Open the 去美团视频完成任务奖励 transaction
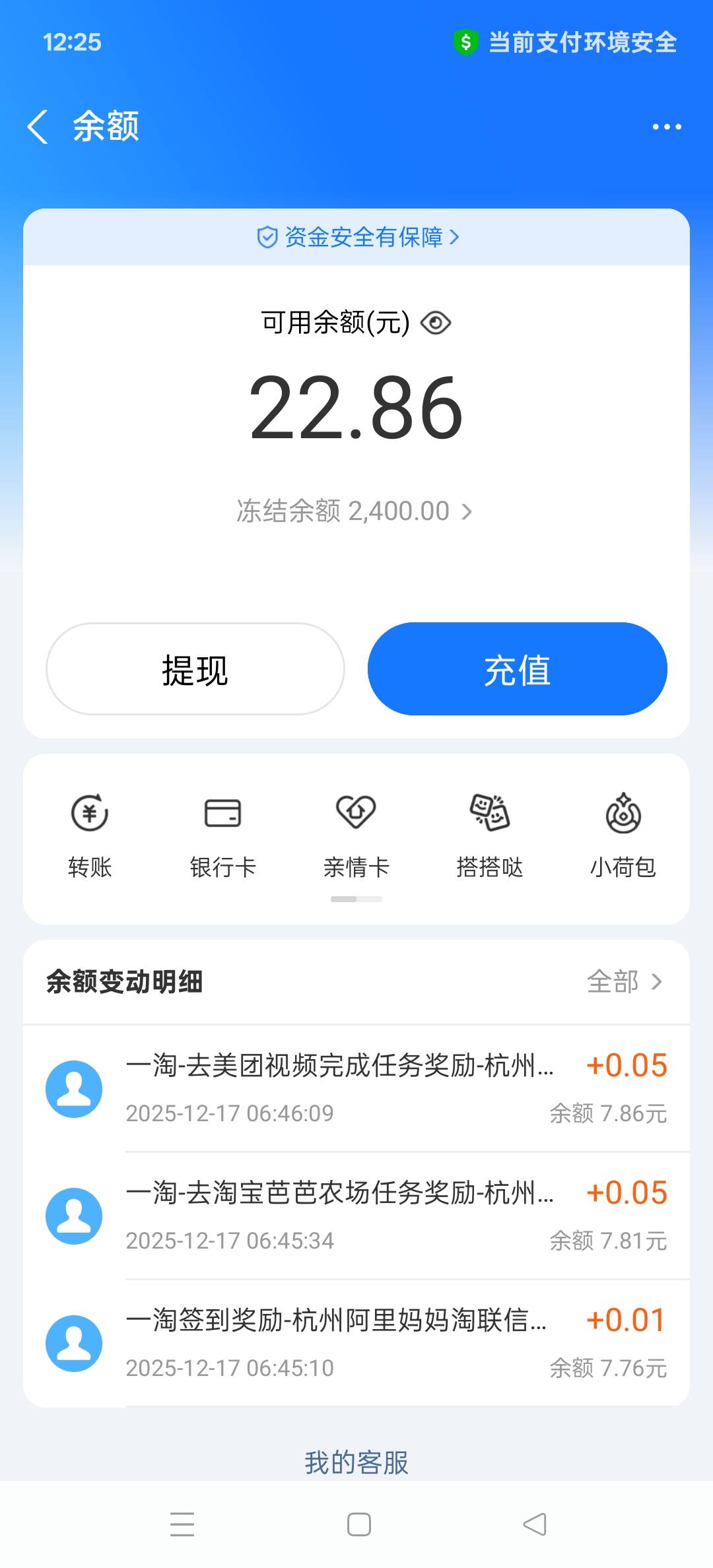 [356, 1089]
